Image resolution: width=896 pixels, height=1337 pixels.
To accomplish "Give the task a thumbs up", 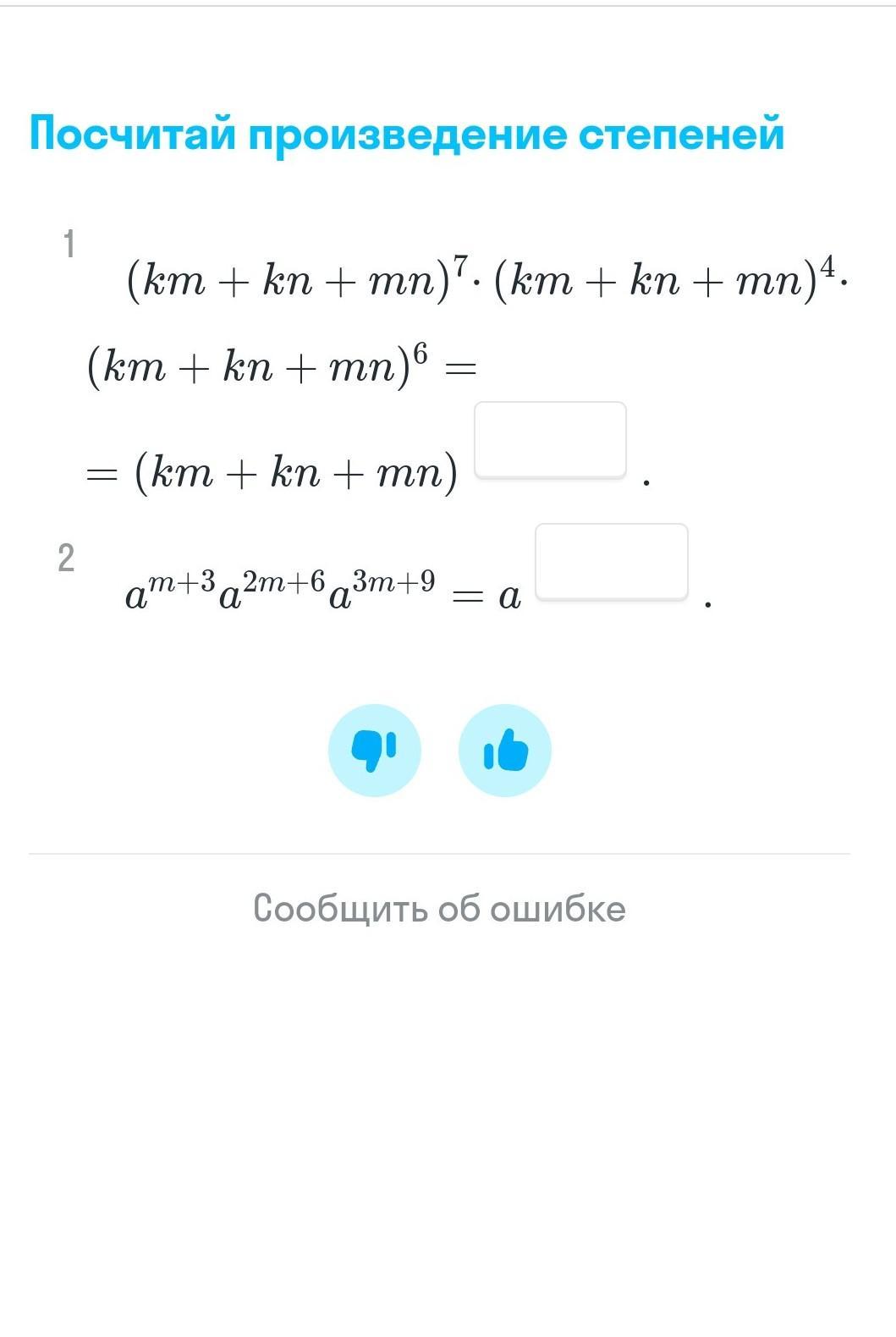I will pyautogui.click(x=505, y=751).
